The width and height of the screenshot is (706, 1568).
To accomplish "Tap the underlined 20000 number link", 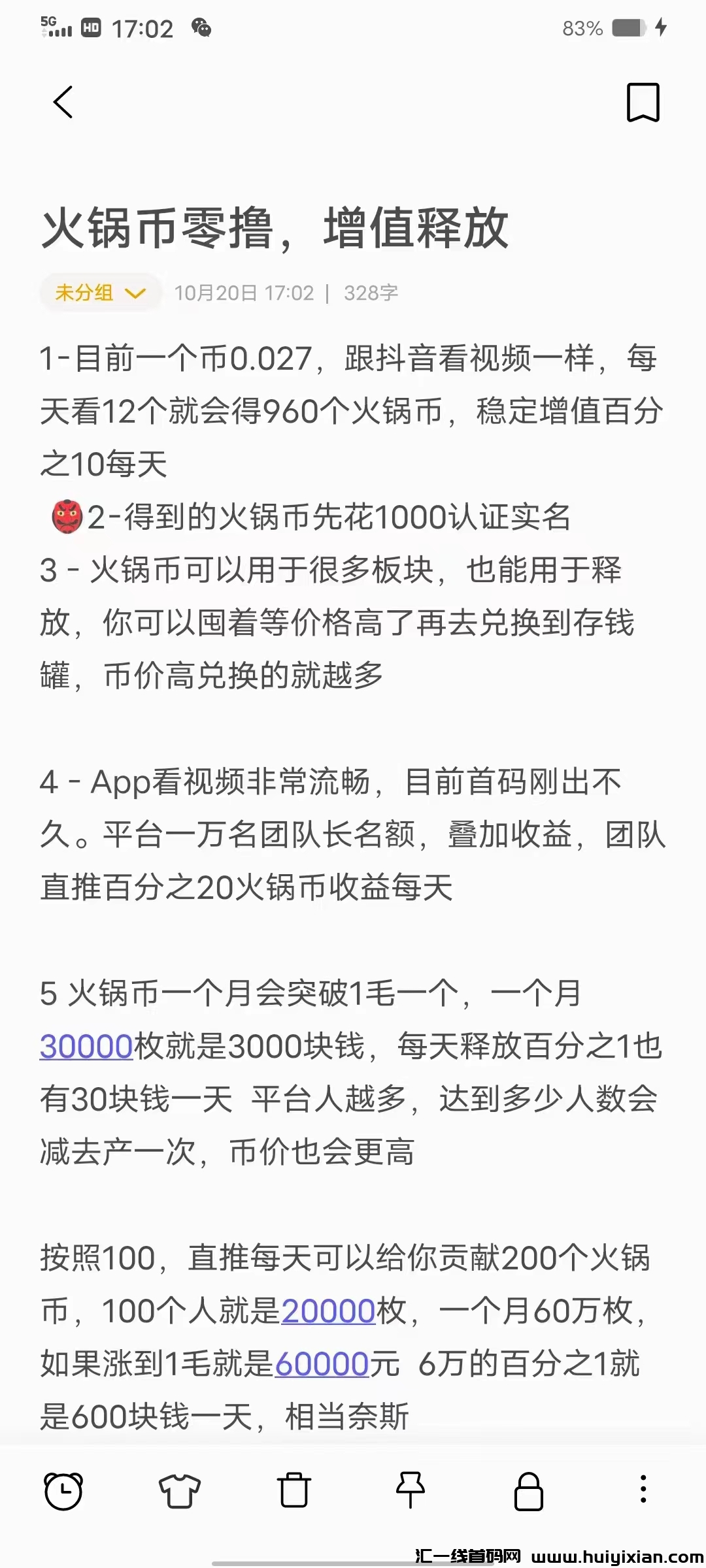I will [328, 1311].
